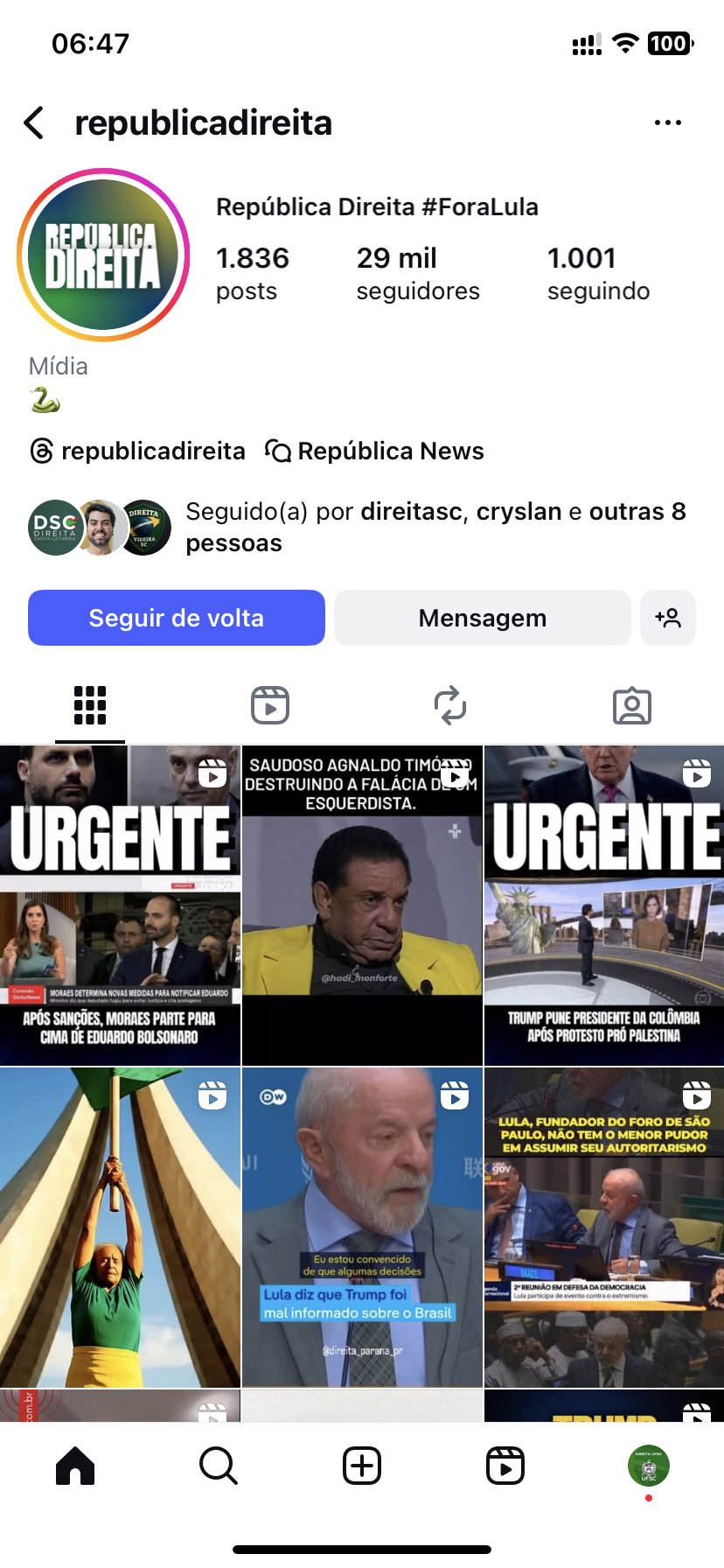This screenshot has width=724, height=1568.
Task: Open the República News channel
Action: click(x=374, y=451)
